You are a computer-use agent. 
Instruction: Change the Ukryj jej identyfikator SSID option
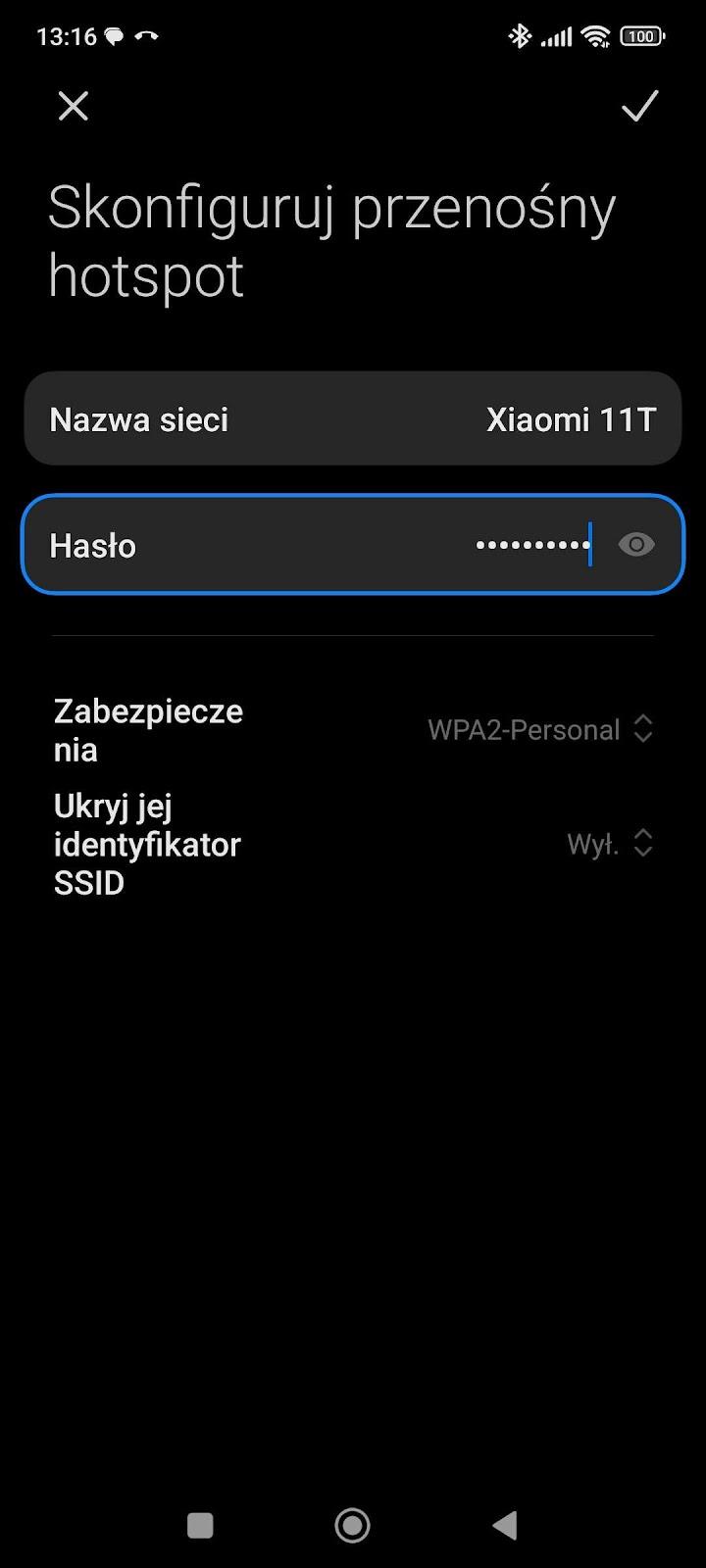click(x=608, y=844)
